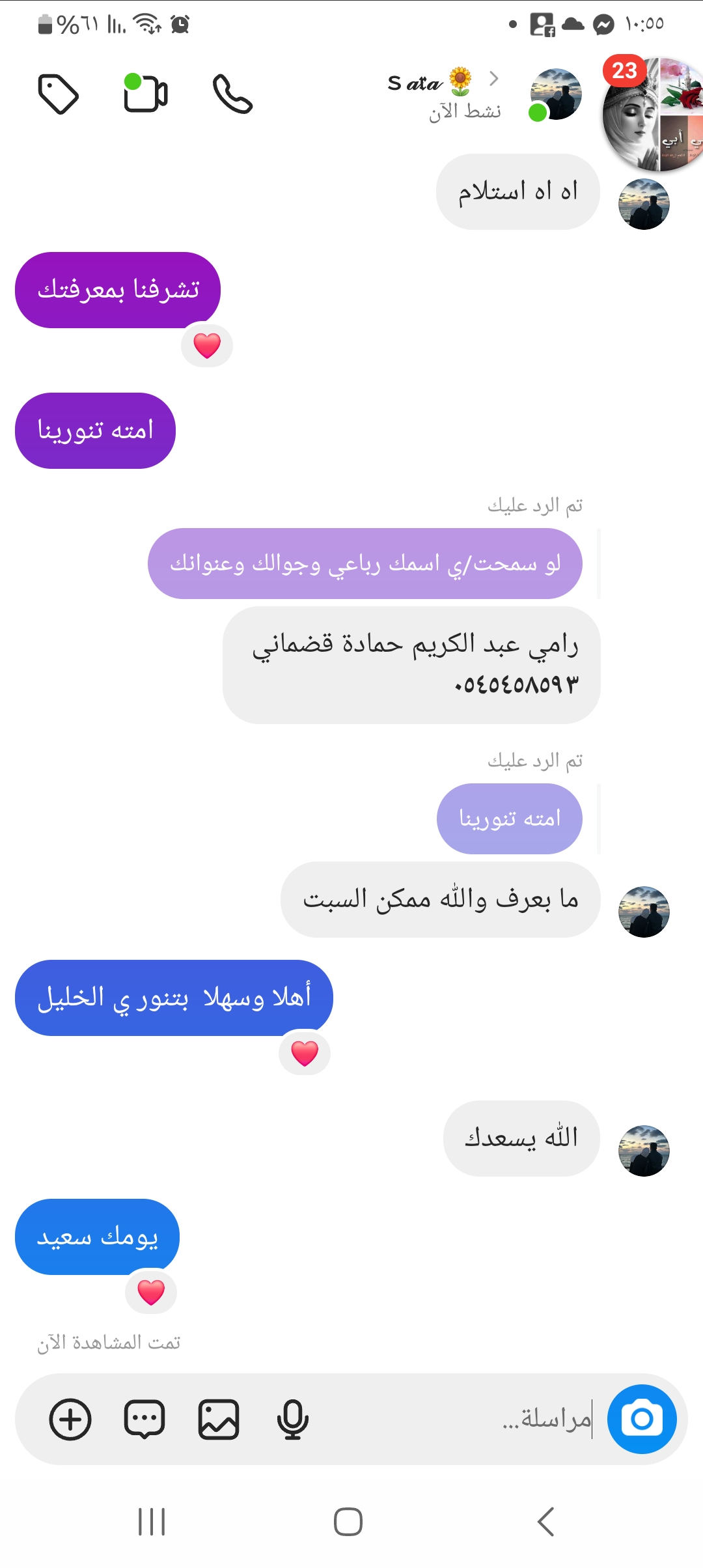Record a voice message with the microphone
This screenshot has height=1568, width=703.
click(x=292, y=1419)
